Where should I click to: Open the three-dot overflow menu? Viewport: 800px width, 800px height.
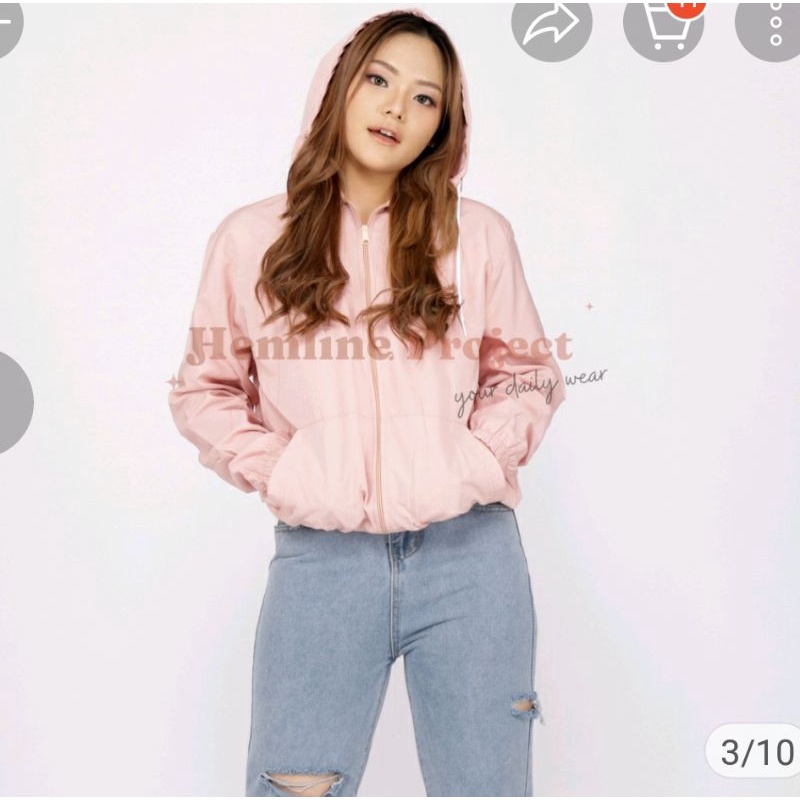coord(770,27)
